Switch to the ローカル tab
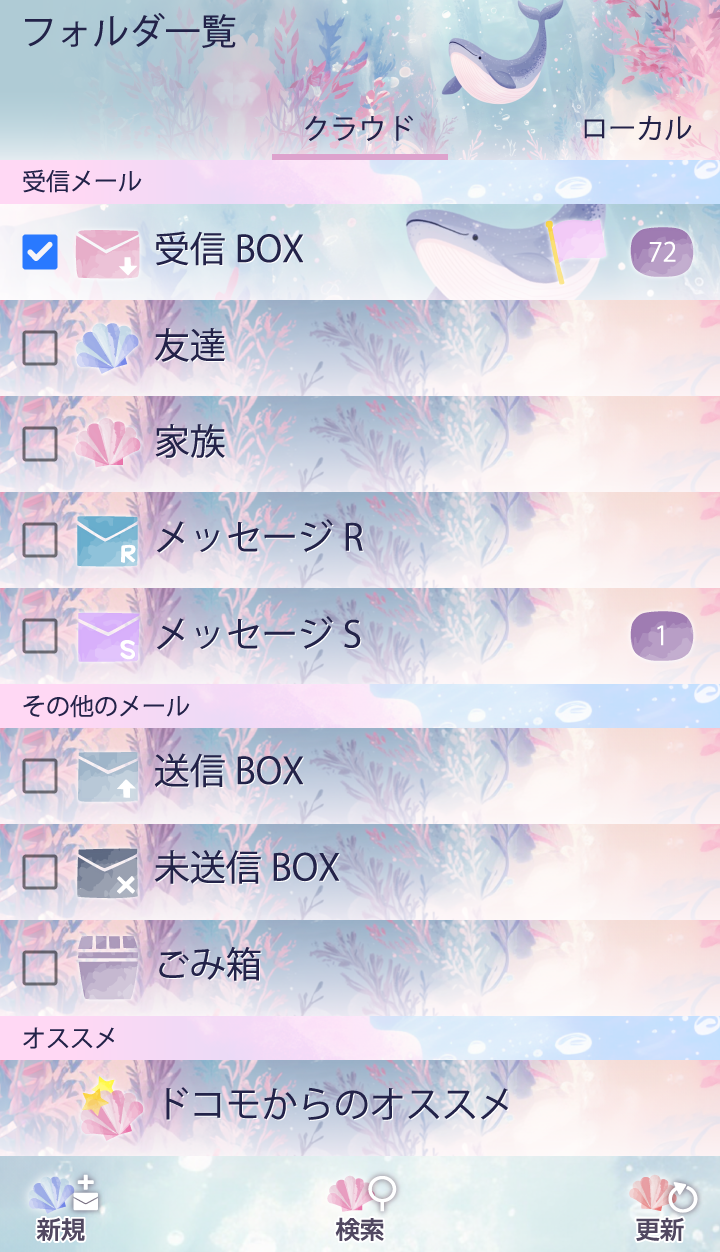This screenshot has height=1252, width=720. tap(636, 128)
